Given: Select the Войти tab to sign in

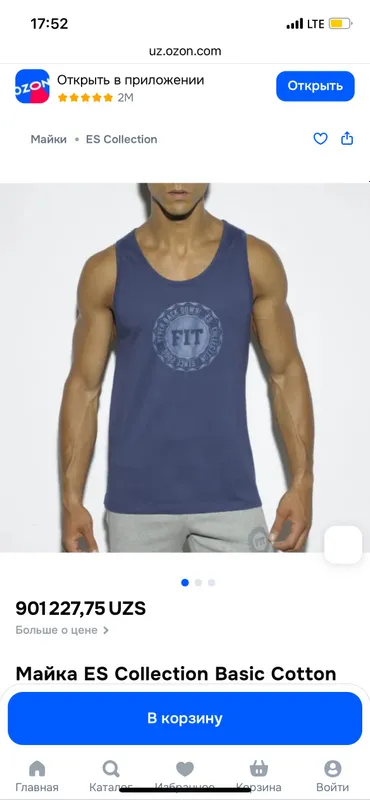Looking at the screenshot, I should click(x=333, y=777).
